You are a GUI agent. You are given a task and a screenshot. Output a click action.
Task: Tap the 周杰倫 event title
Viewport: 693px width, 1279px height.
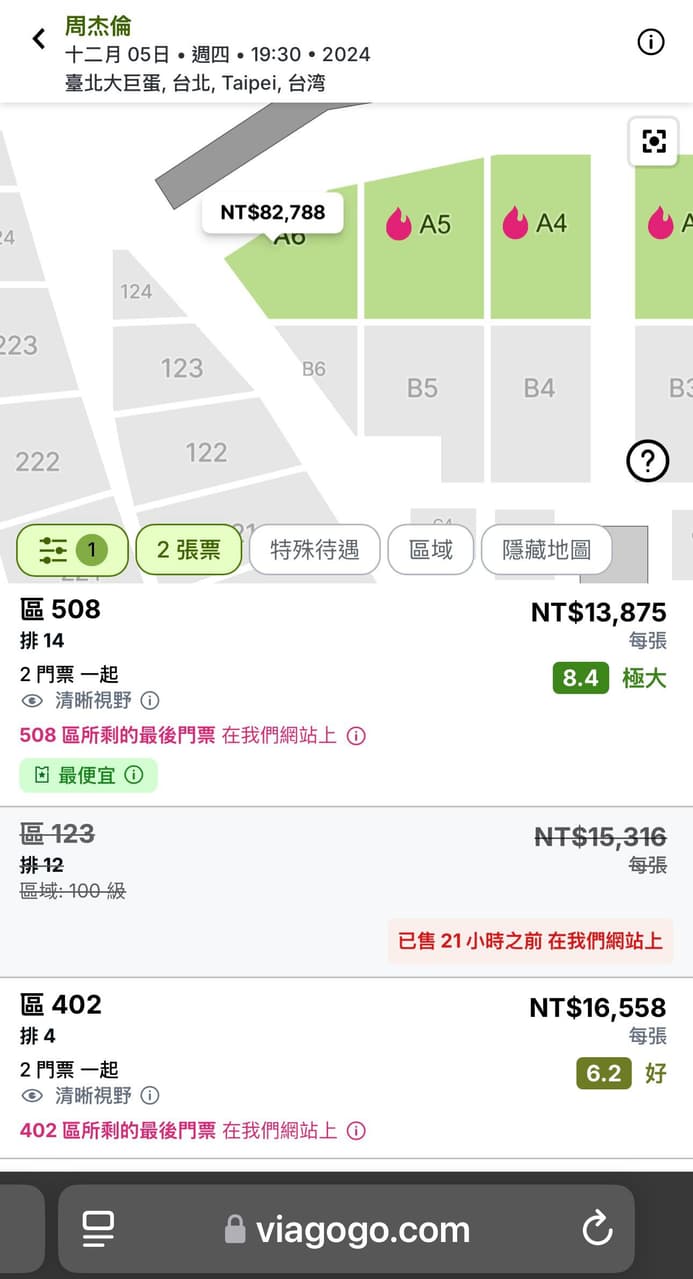point(98,25)
